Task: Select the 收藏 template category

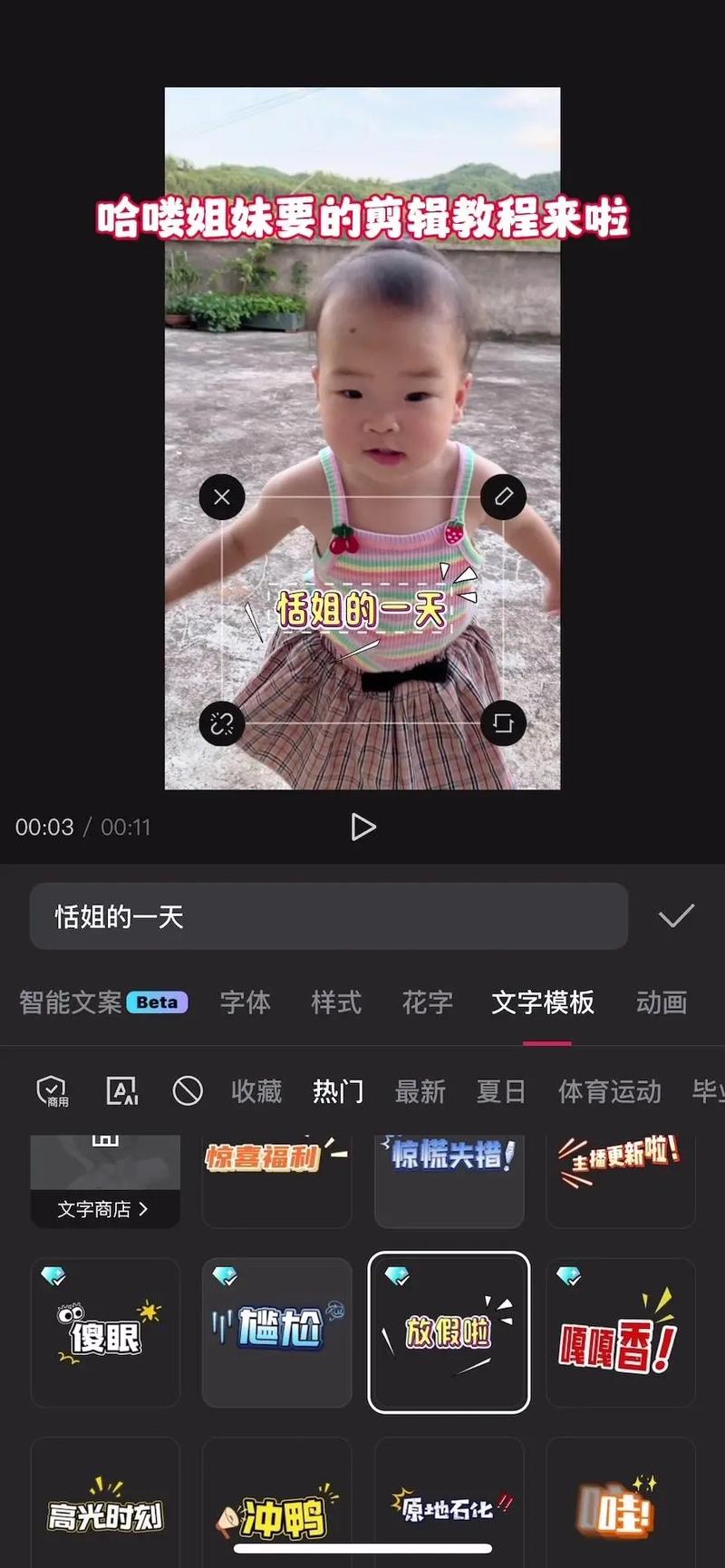Action: coord(256,1091)
